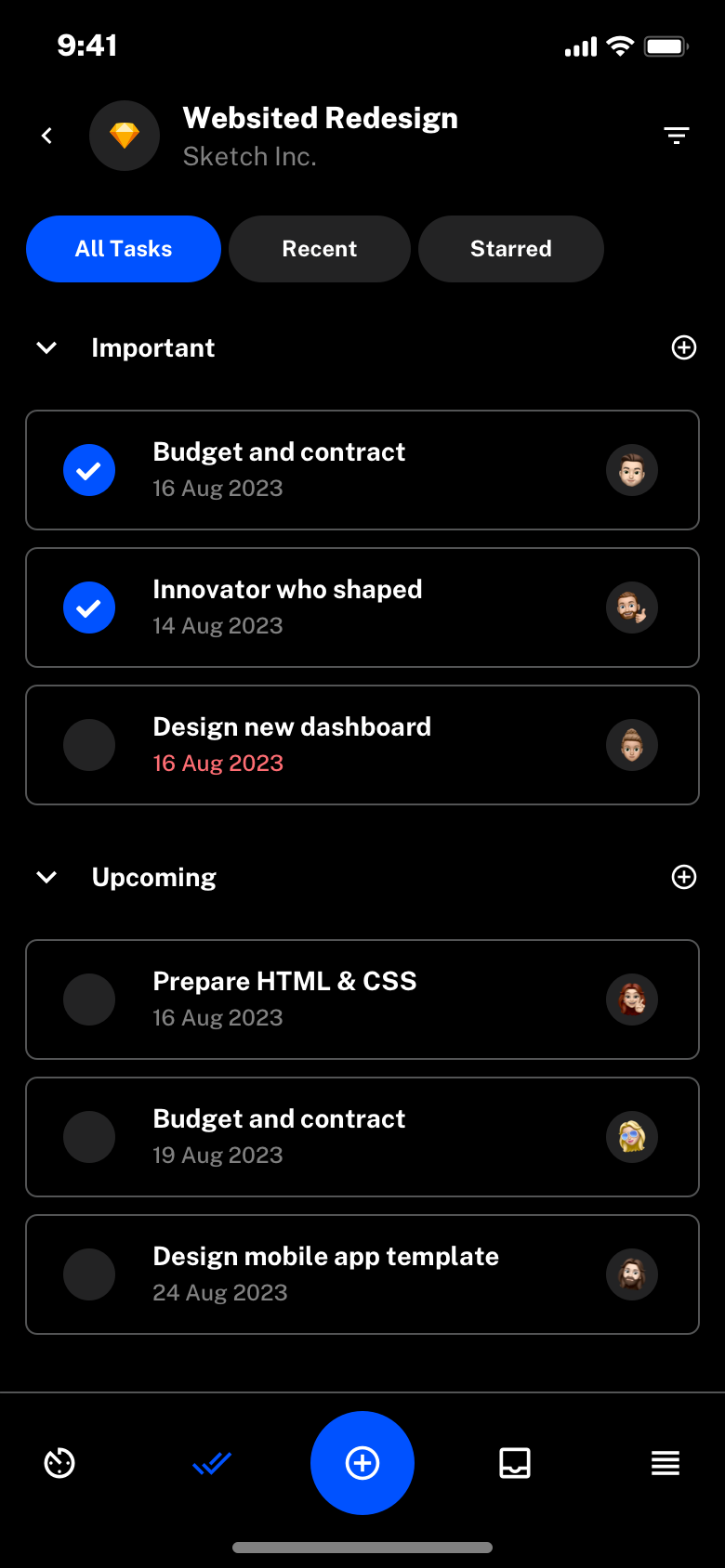The image size is (725, 1568).
Task: Uncheck the Budget and contract task
Action: pyautogui.click(x=89, y=470)
